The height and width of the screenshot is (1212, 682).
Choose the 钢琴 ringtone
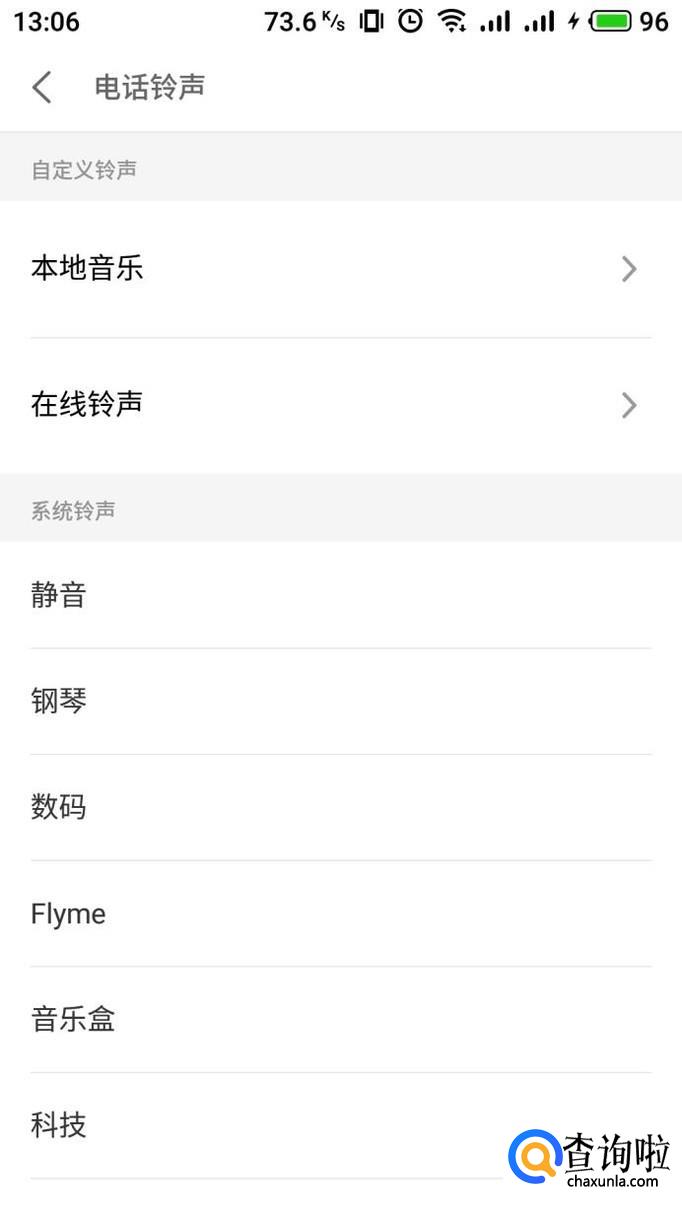(340, 701)
